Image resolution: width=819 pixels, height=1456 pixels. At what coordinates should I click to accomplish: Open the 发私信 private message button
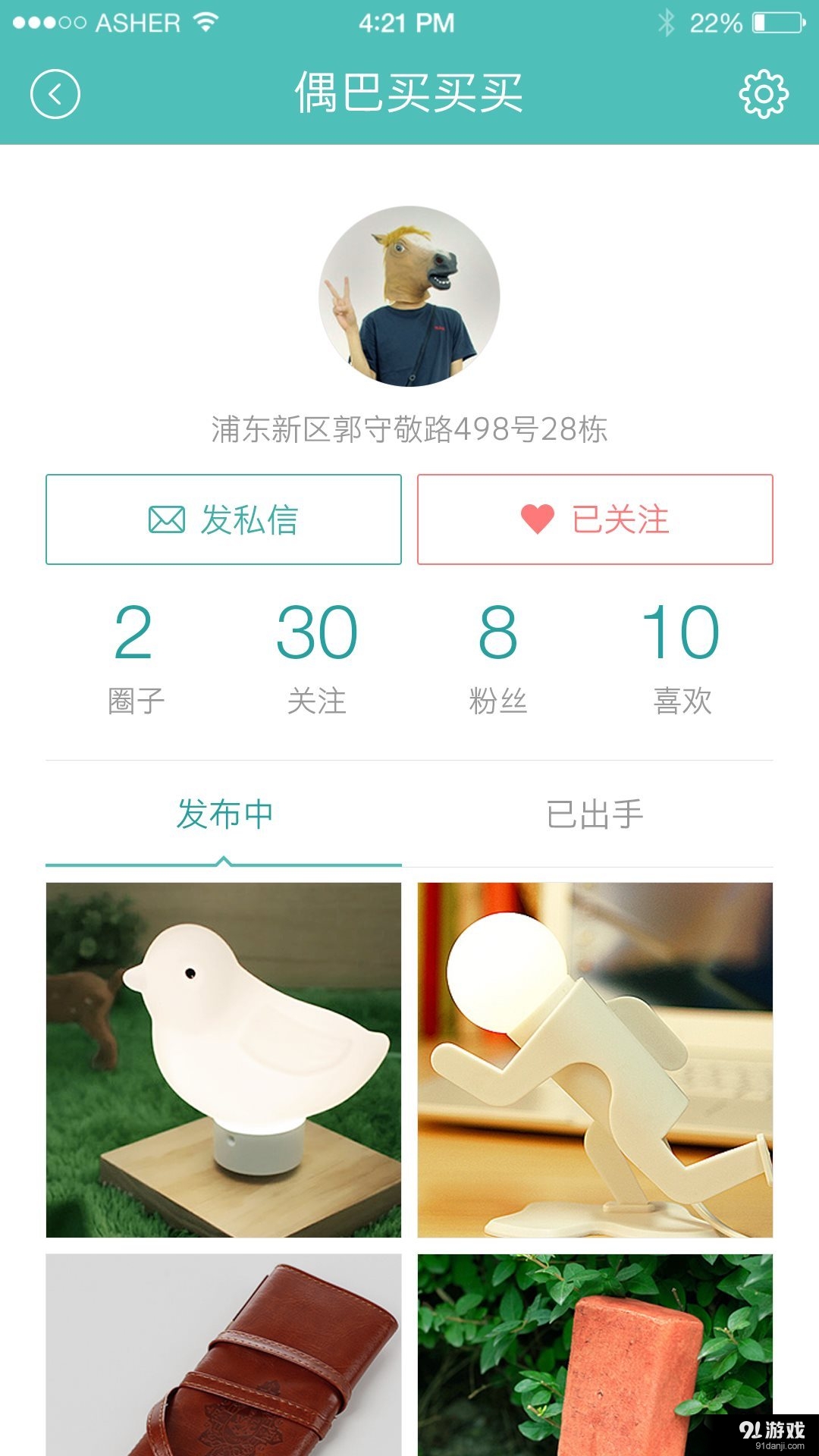[x=224, y=519]
